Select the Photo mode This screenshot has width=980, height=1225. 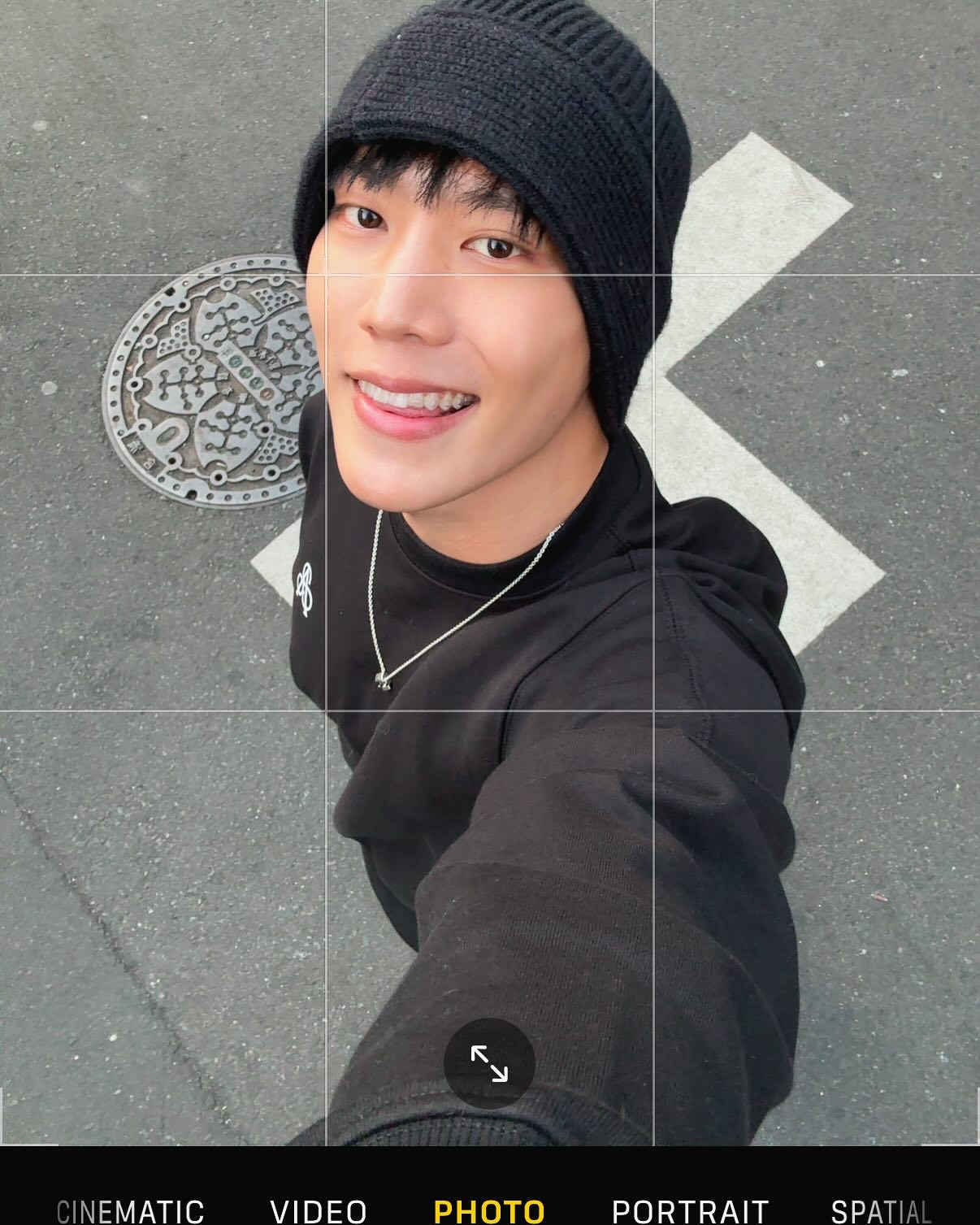coord(489,1211)
